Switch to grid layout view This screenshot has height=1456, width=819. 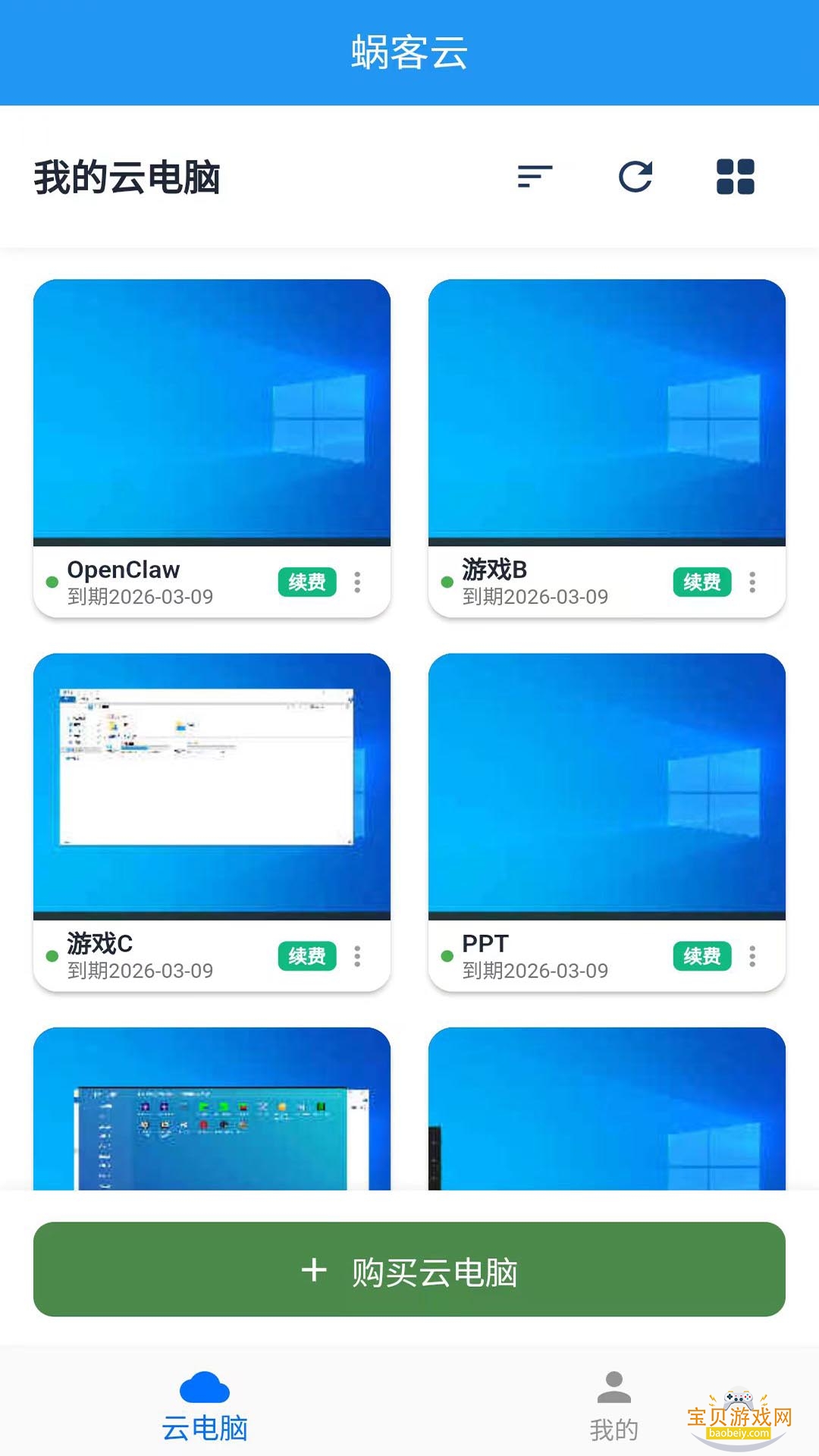tap(735, 177)
